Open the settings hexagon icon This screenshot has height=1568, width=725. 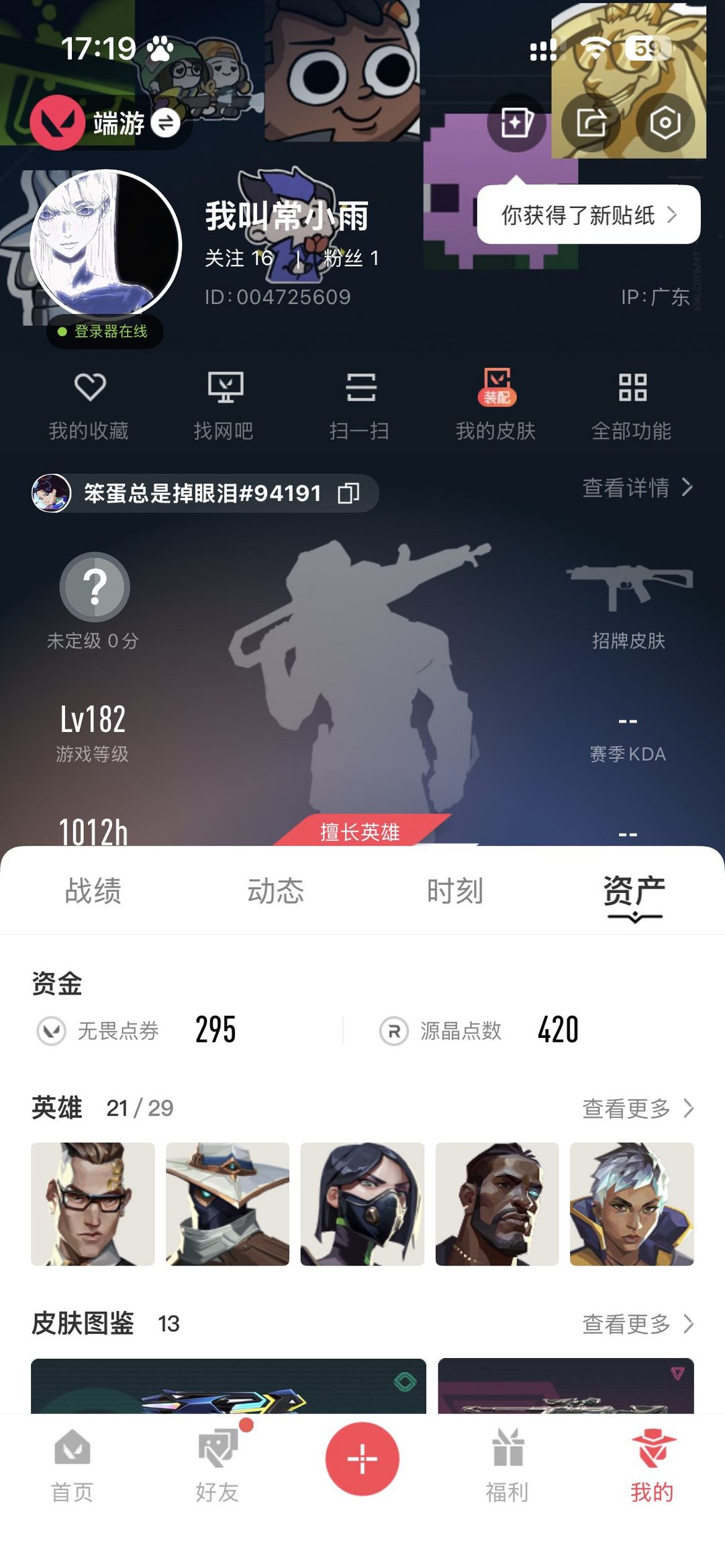[665, 123]
